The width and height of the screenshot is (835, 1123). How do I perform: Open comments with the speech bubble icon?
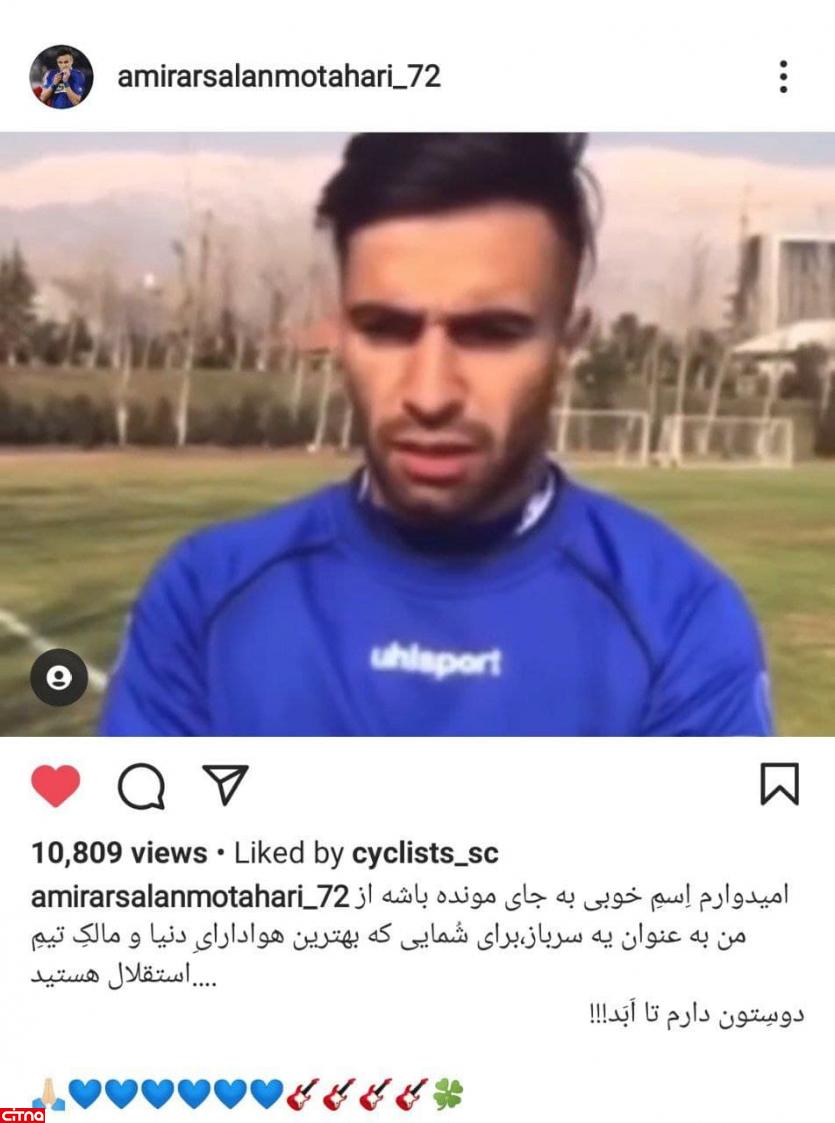141,786
